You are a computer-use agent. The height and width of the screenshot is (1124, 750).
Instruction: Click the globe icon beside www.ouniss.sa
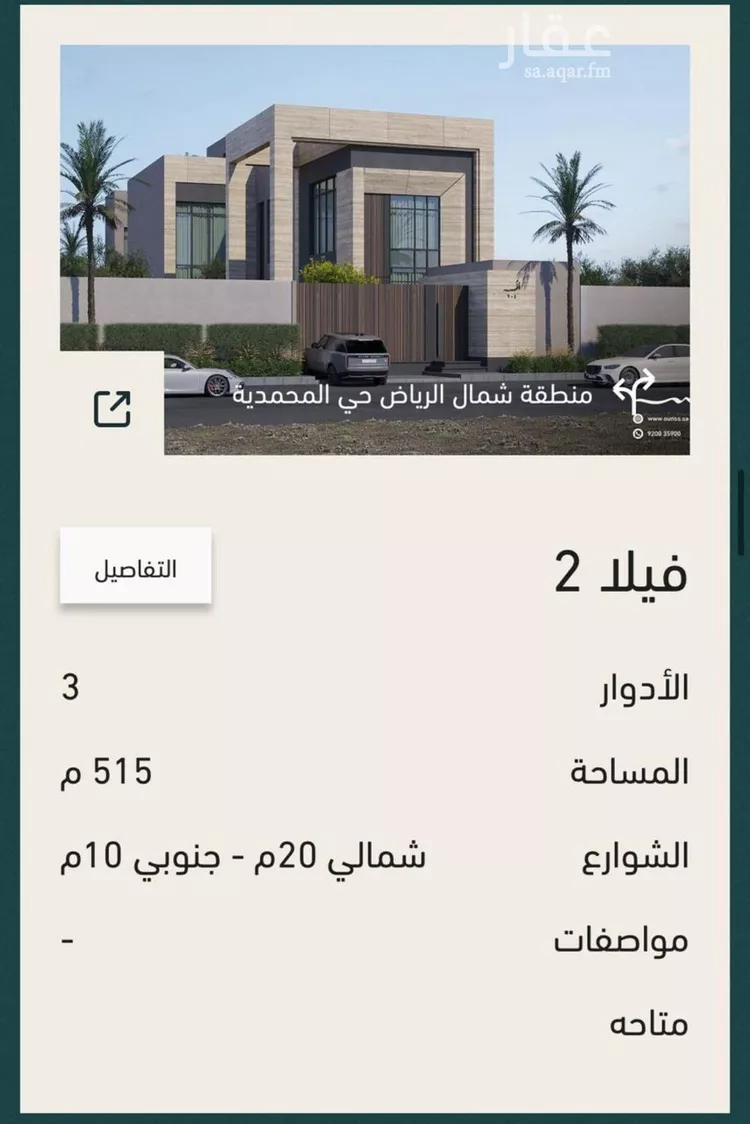[638, 418]
